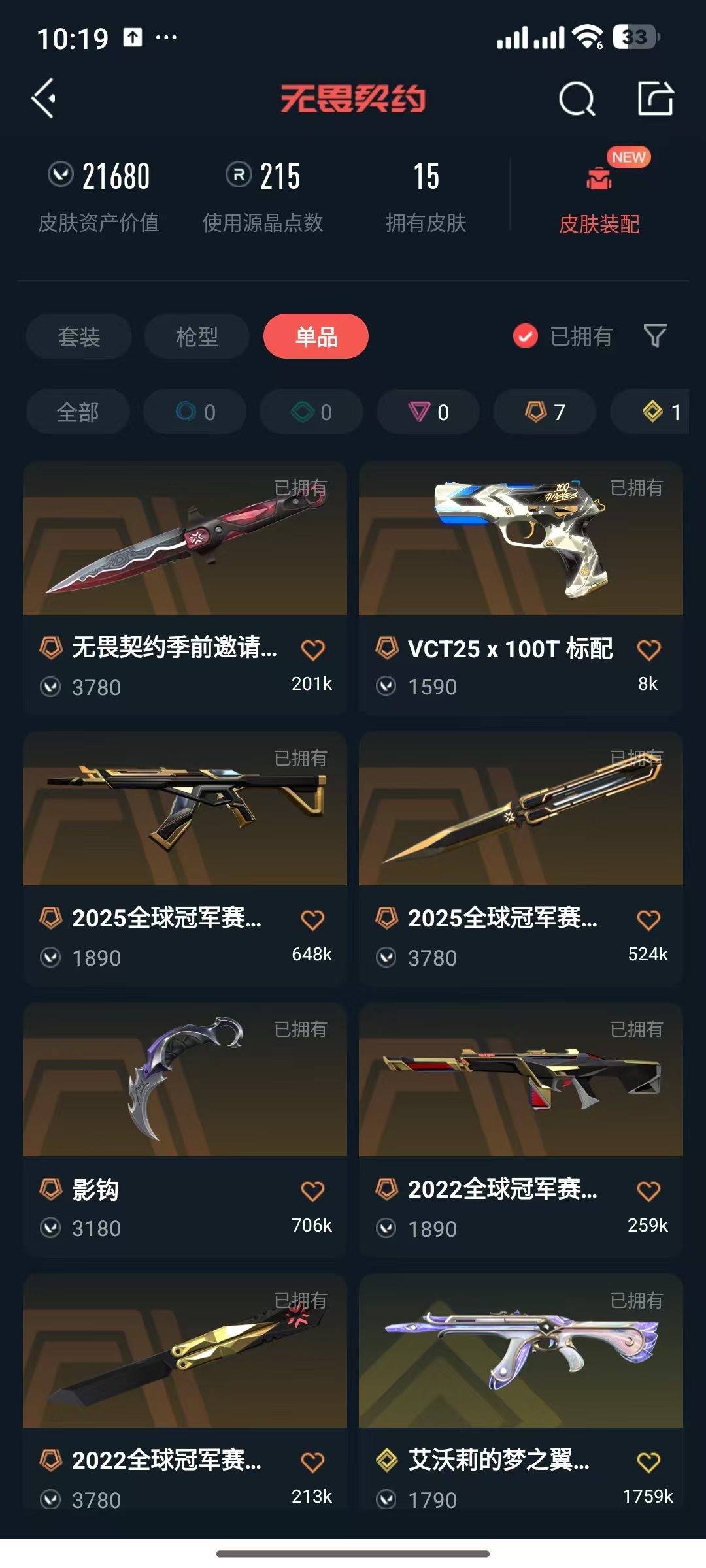Select the 单品 tab
This screenshot has height=1568, width=706.
[316, 336]
